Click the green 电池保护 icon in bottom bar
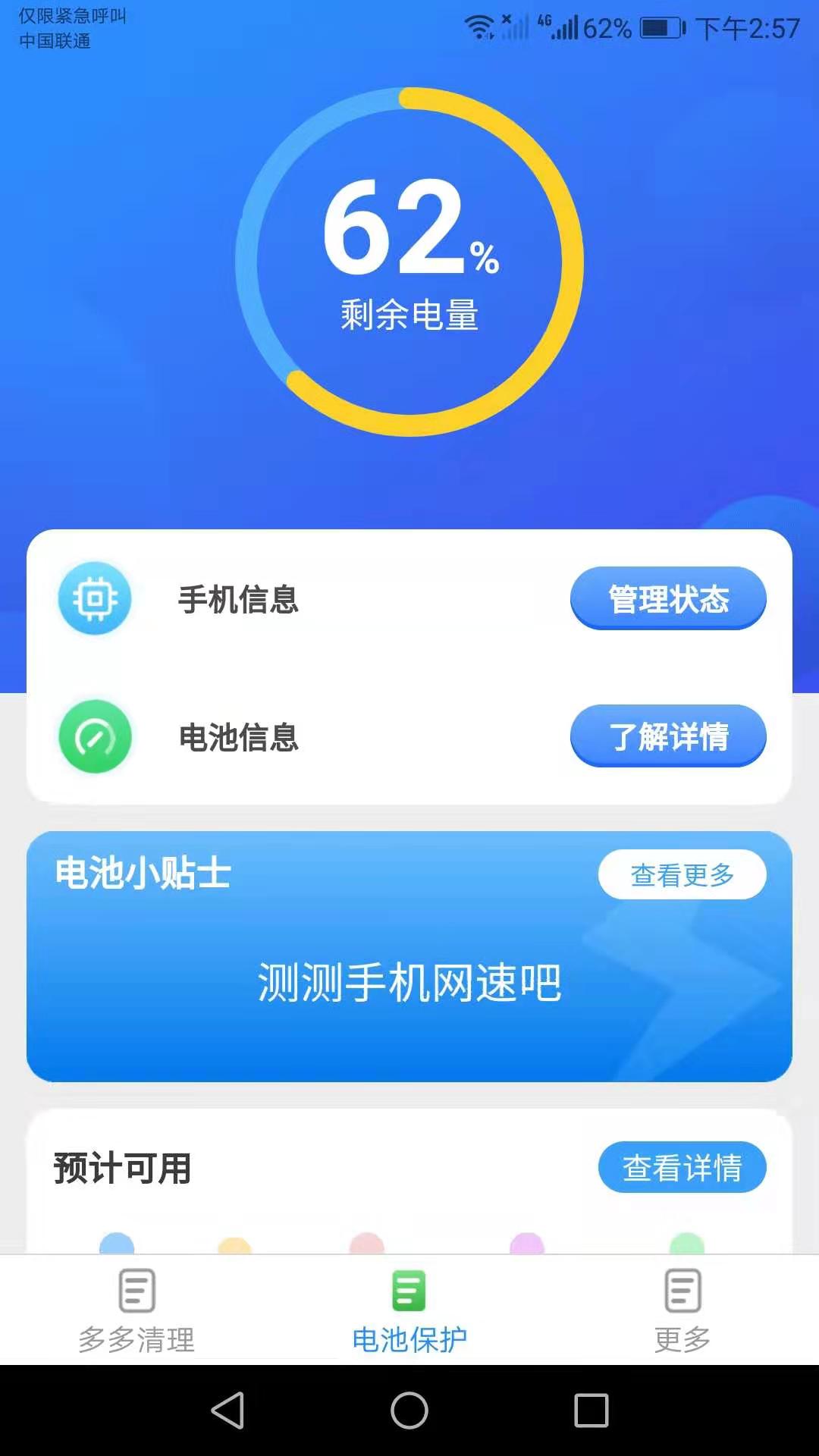The width and height of the screenshot is (819, 1456). 409,1289
